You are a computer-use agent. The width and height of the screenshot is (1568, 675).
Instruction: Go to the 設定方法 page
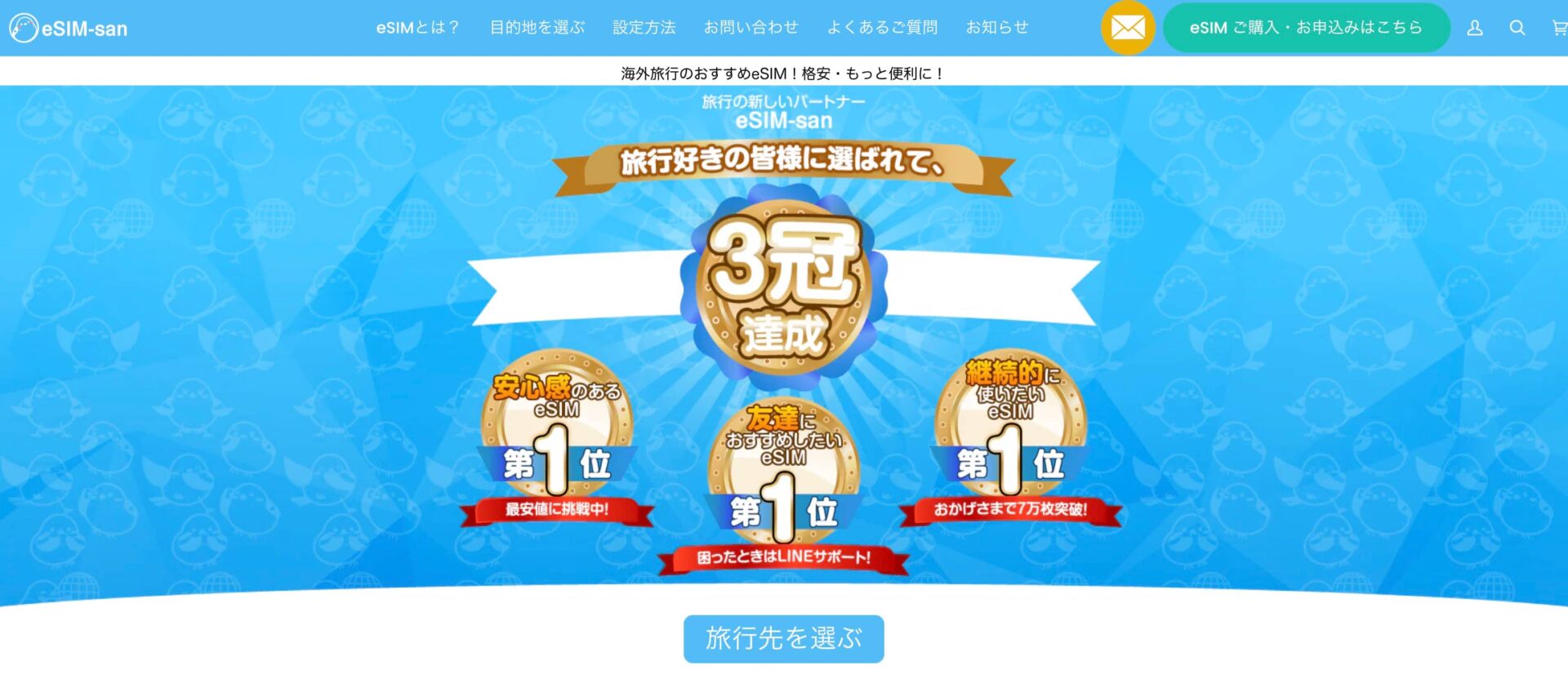click(644, 28)
